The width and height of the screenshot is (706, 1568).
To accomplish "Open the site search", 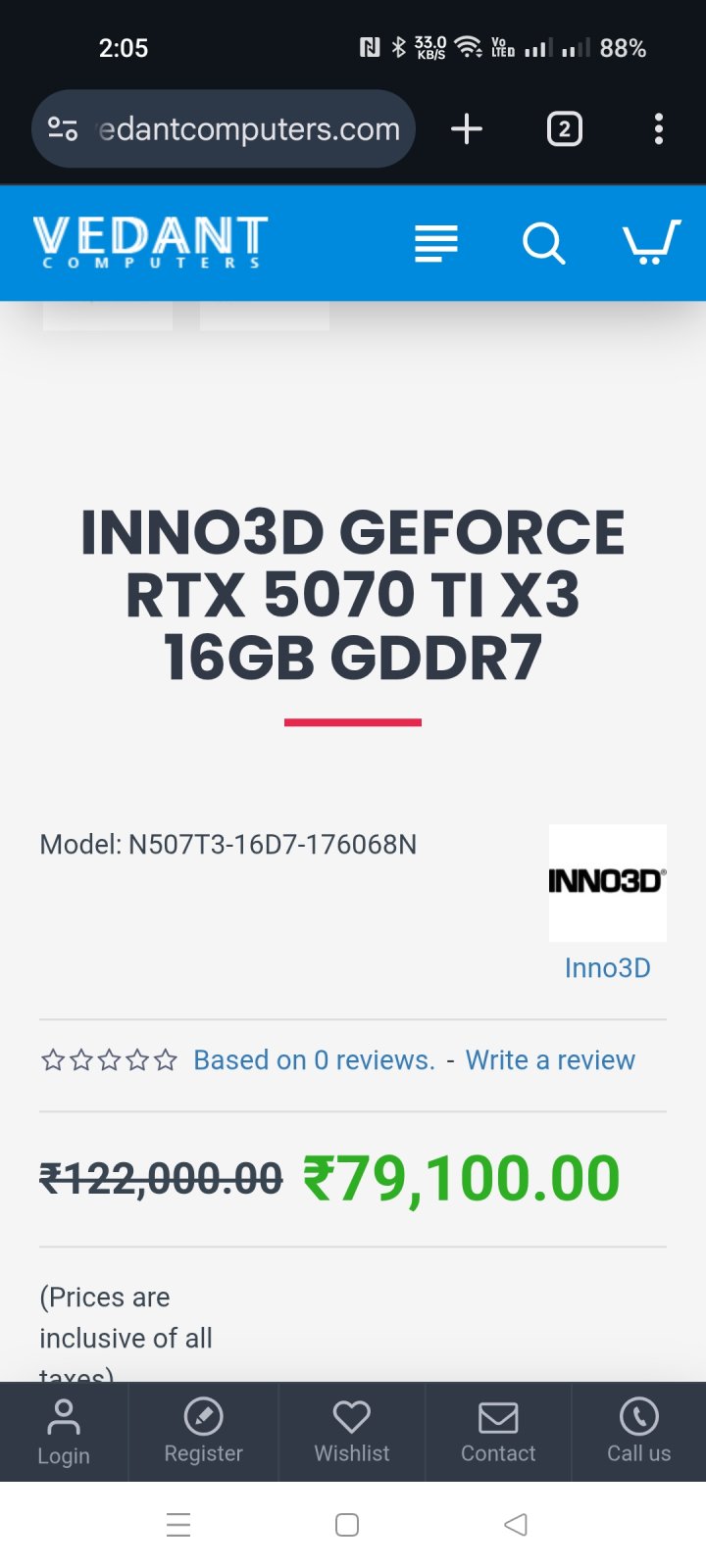I will point(543,242).
